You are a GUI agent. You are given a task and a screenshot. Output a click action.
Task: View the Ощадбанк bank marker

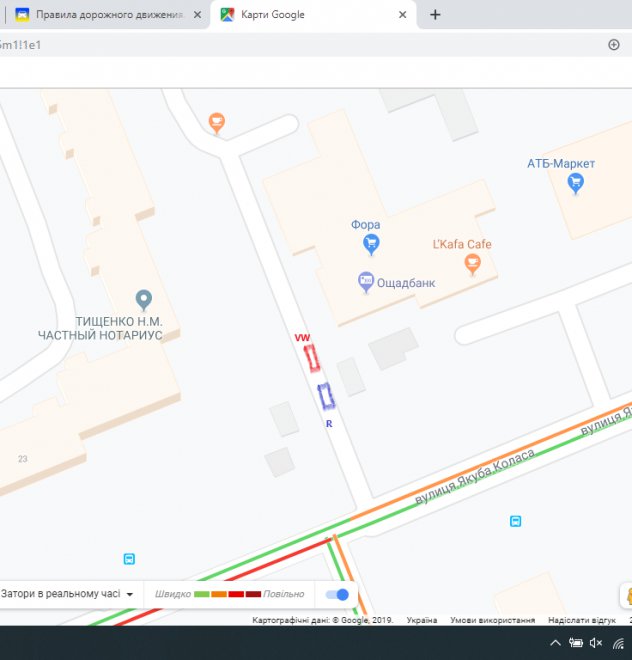click(x=367, y=282)
